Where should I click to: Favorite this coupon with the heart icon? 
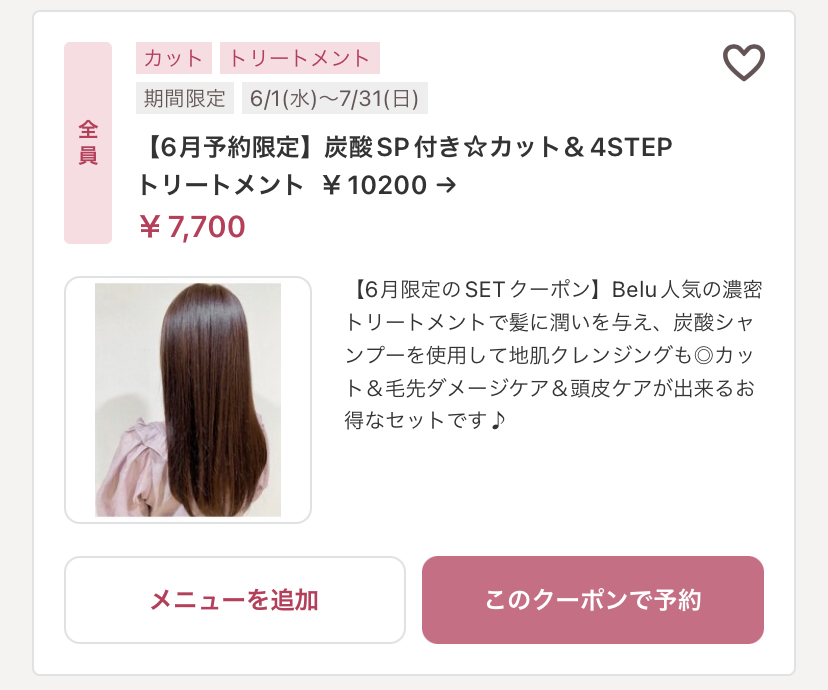coord(743,63)
